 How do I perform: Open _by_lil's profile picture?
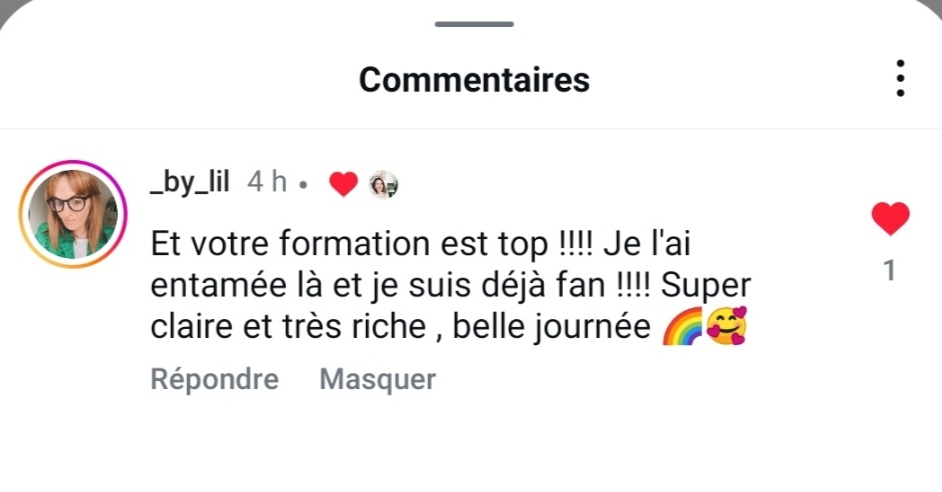69,215
